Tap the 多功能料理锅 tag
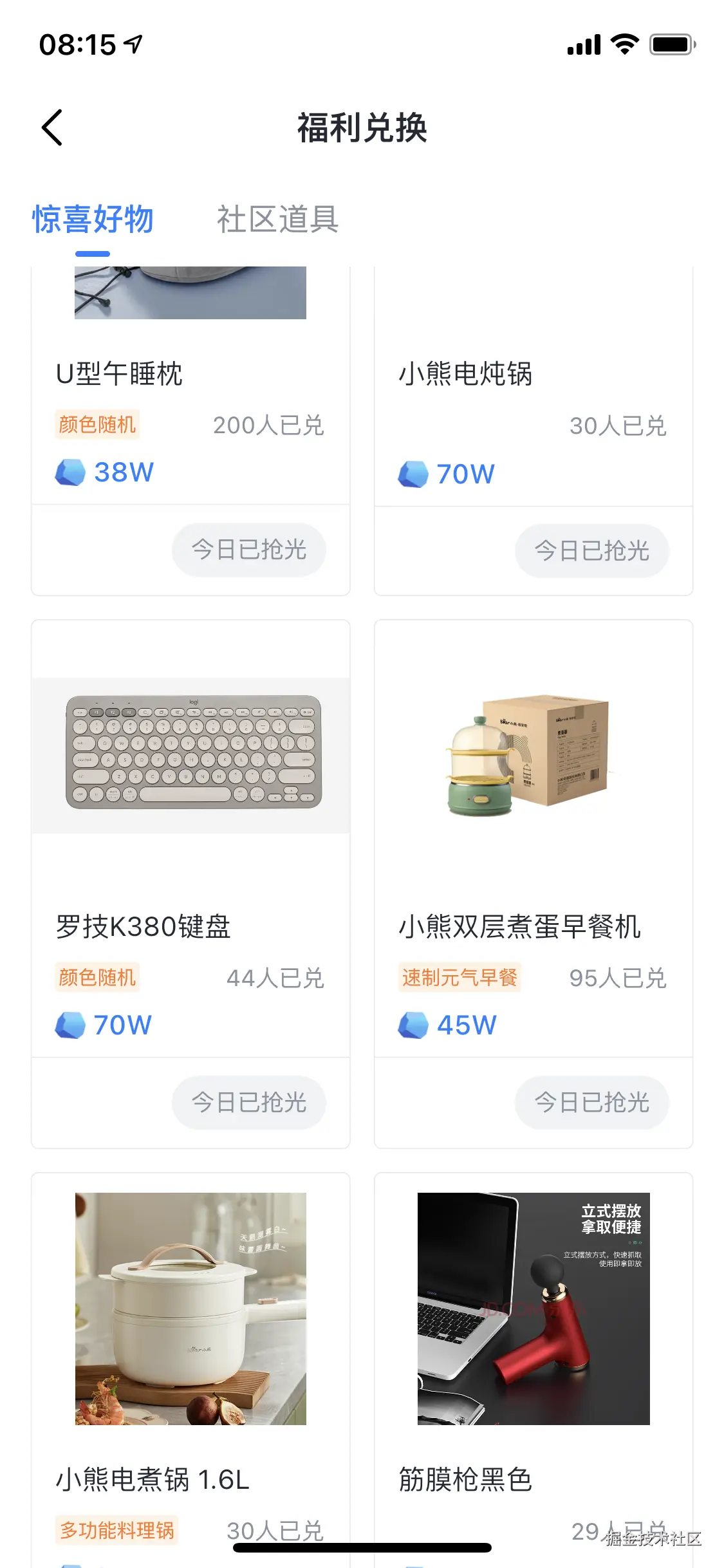724x1568 pixels. pos(116,1531)
